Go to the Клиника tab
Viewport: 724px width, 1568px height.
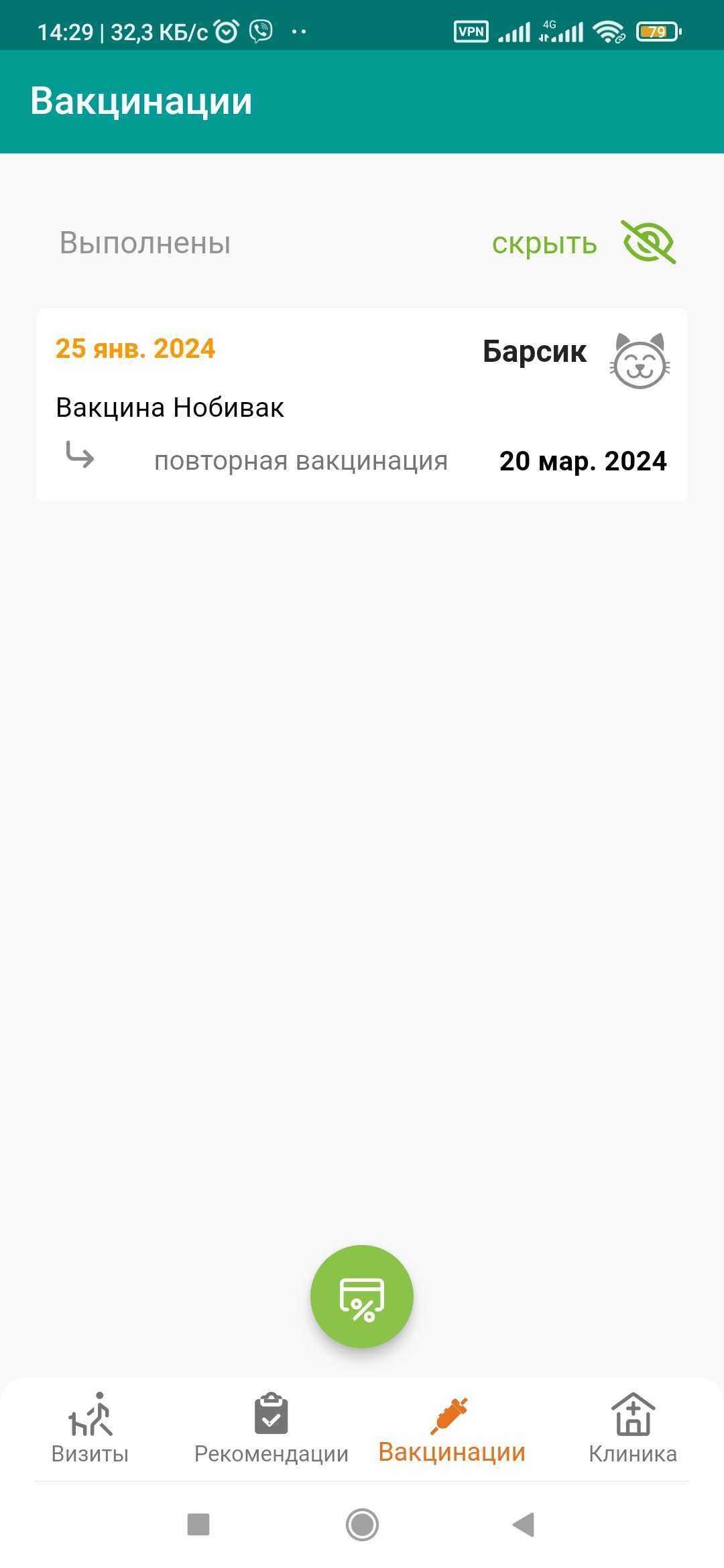632,1429
